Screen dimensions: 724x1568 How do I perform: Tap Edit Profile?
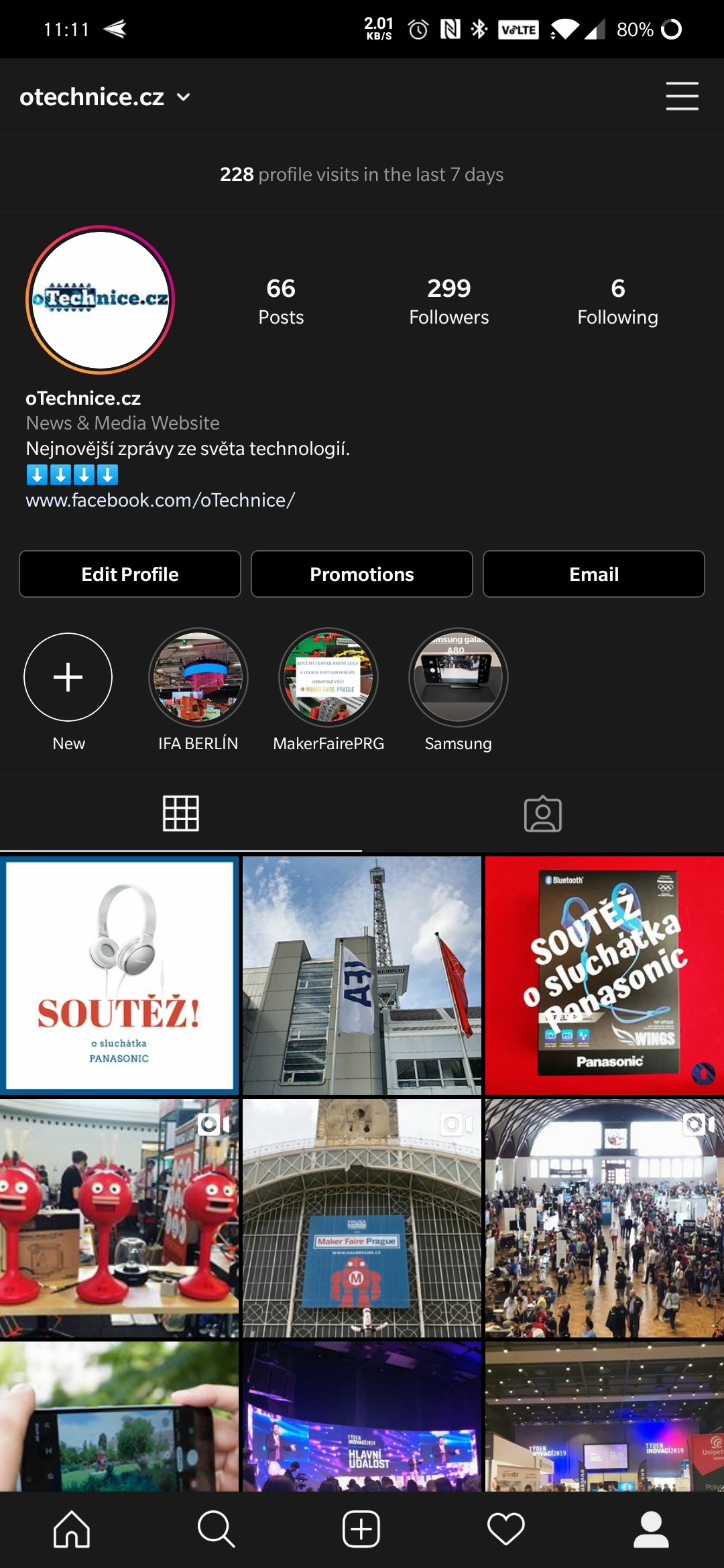(x=130, y=574)
